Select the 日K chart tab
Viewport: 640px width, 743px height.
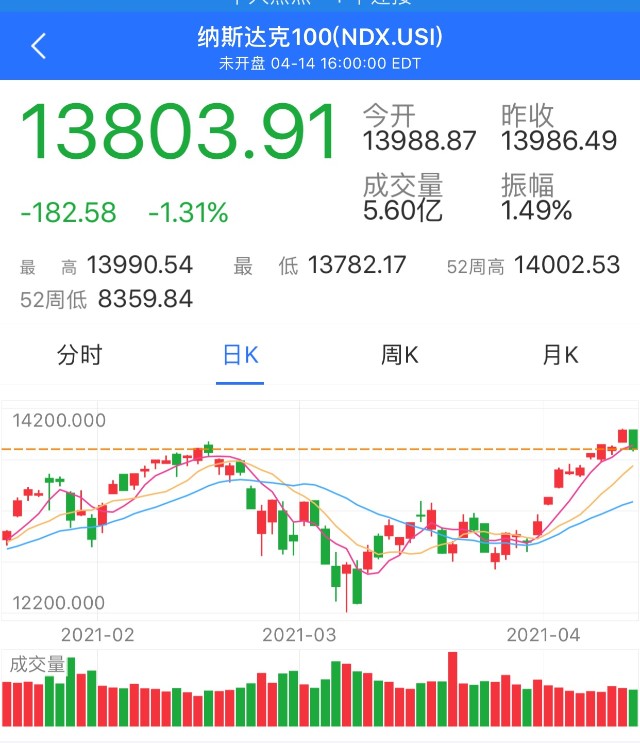[x=240, y=355]
